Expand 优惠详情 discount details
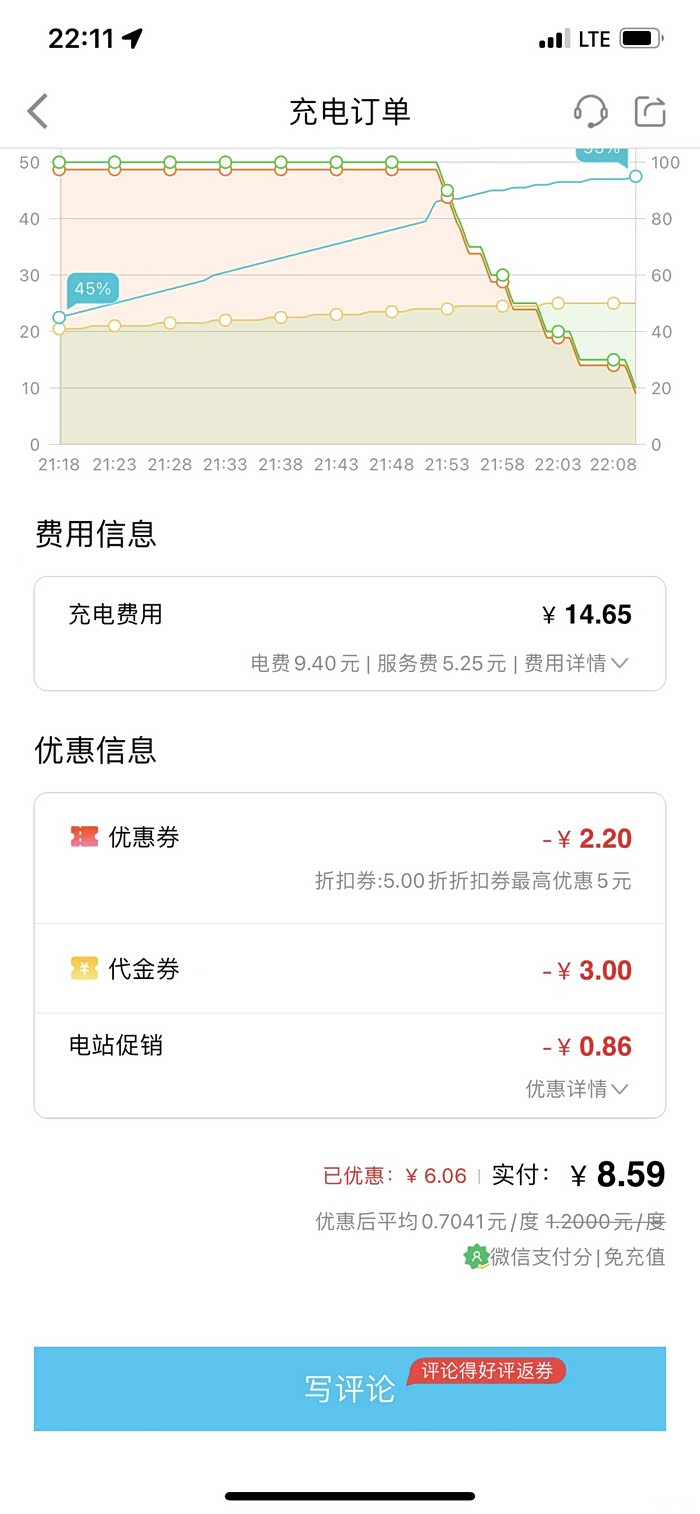This screenshot has width=700, height=1514. 577,1089
